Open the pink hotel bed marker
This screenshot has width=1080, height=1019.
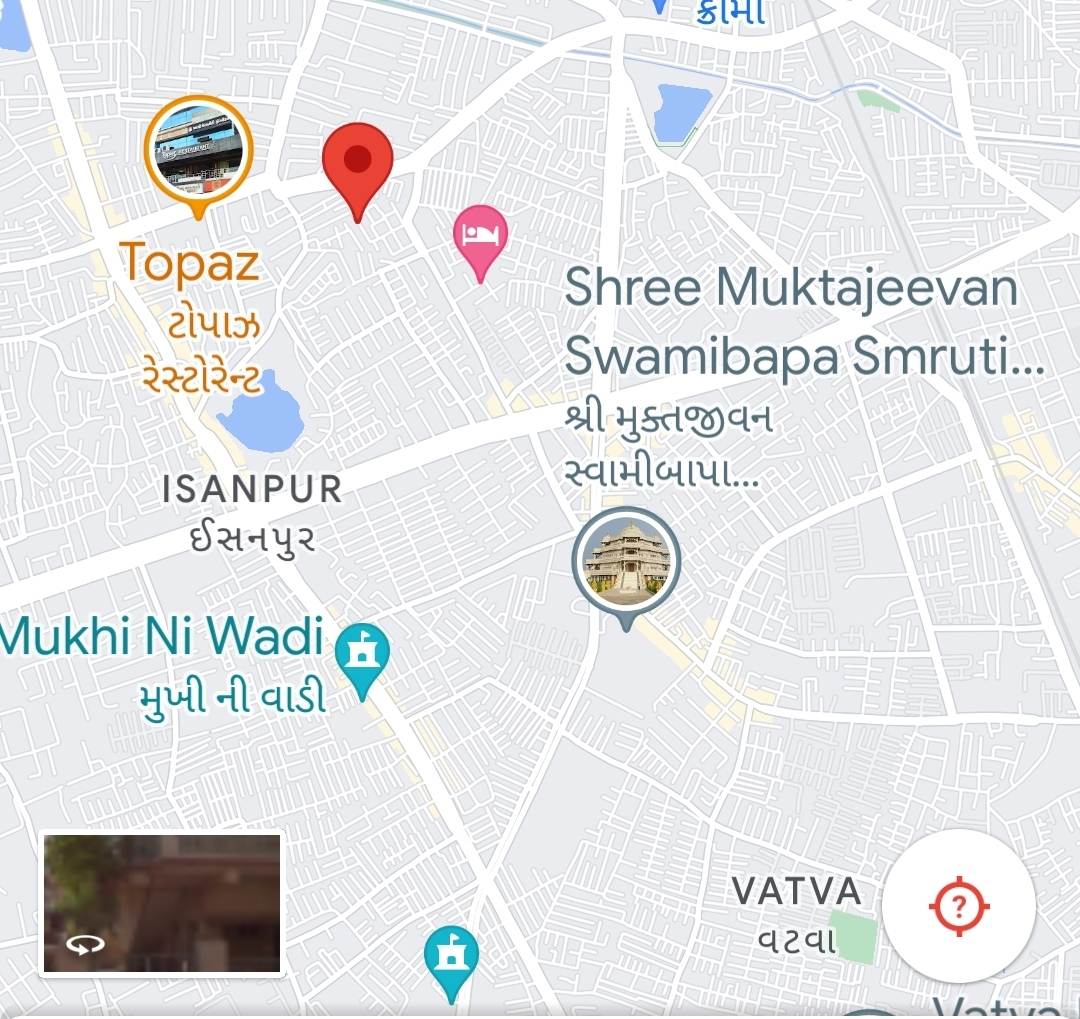point(480,236)
